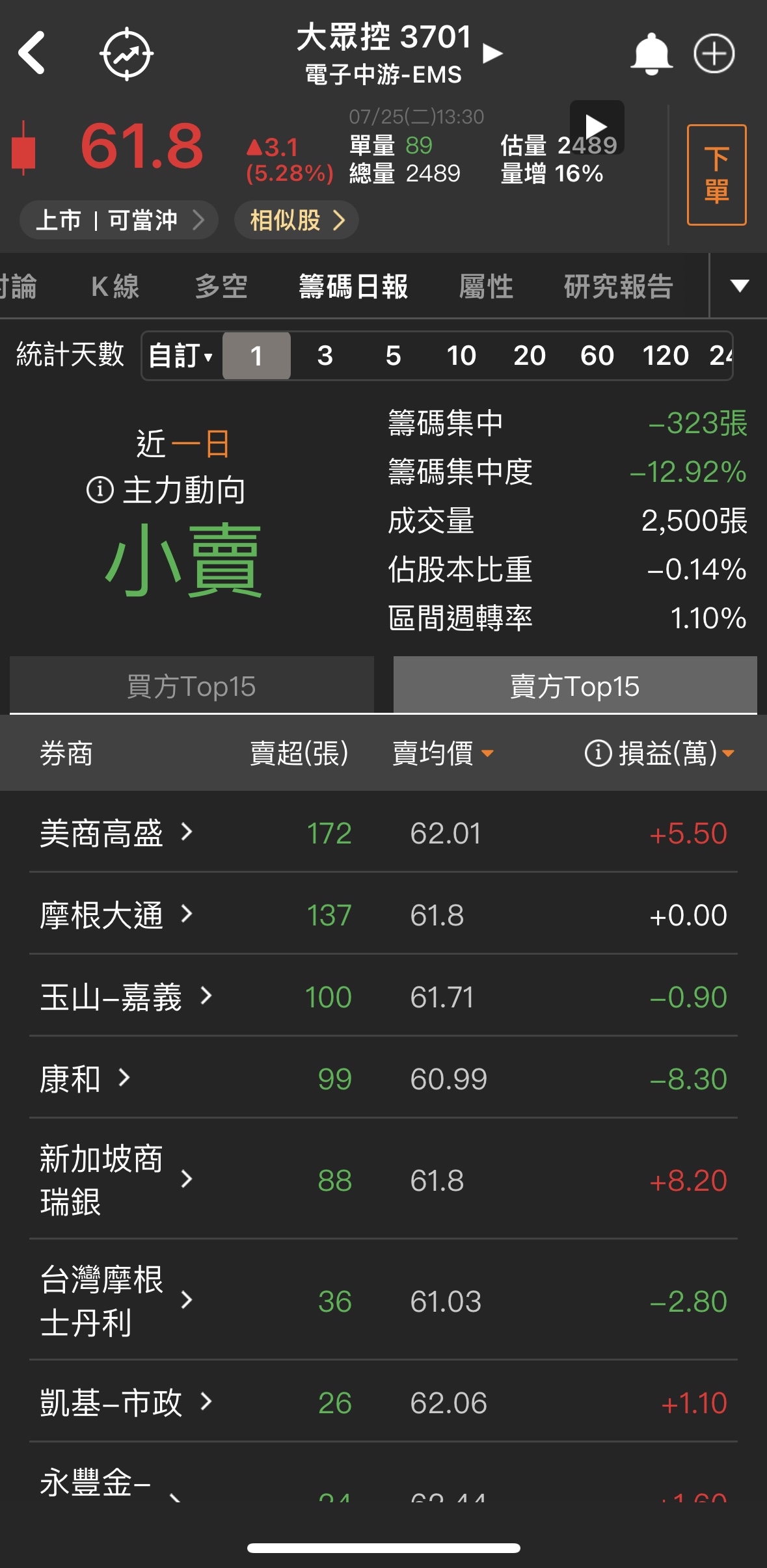Sort by 賣均價 column

(x=442, y=754)
